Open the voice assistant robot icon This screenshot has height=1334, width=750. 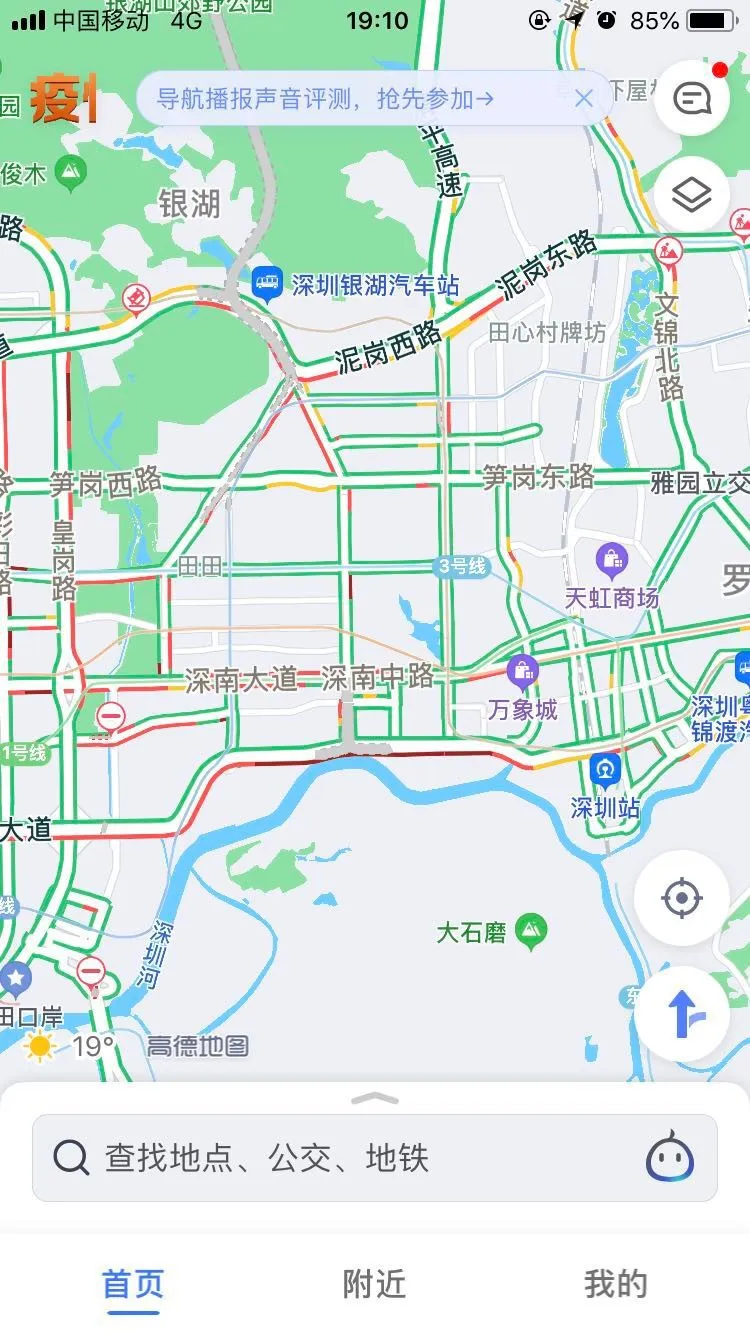tap(669, 1158)
